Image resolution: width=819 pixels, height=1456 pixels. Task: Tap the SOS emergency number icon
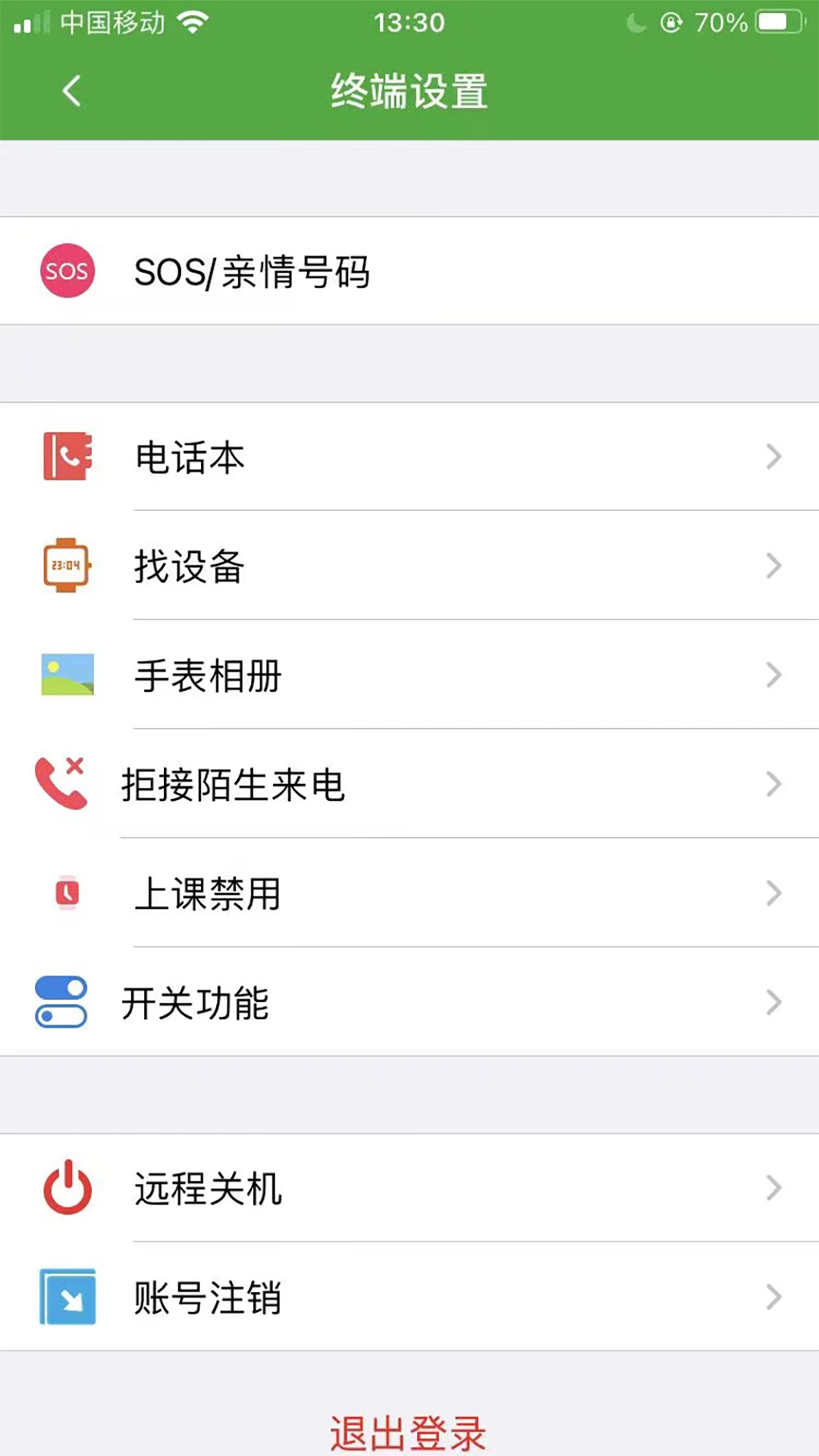click(67, 271)
